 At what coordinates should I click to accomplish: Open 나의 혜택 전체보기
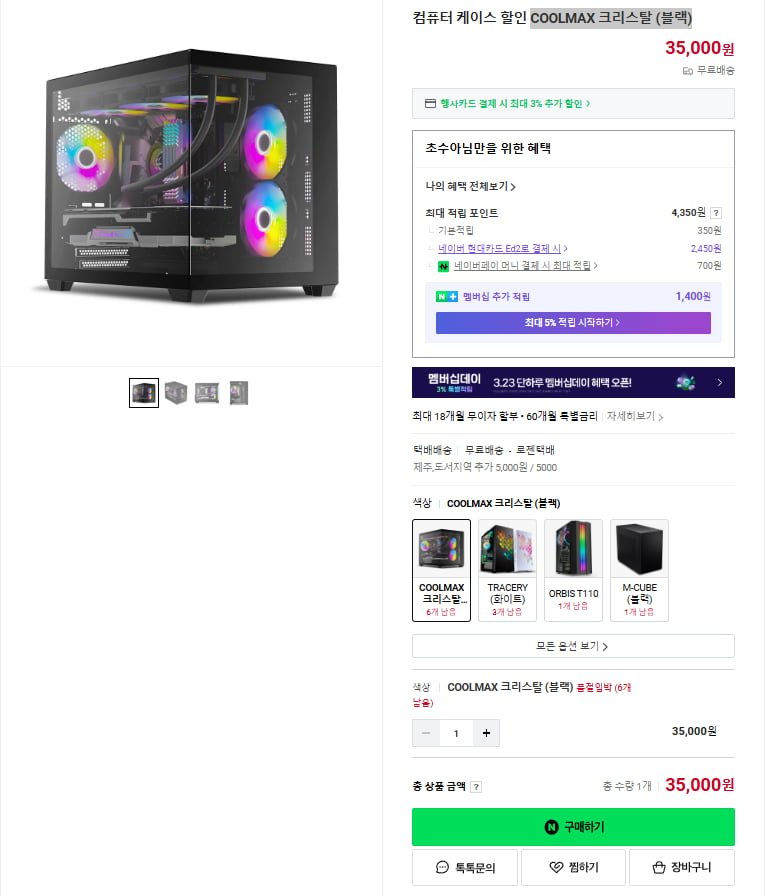click(470, 186)
